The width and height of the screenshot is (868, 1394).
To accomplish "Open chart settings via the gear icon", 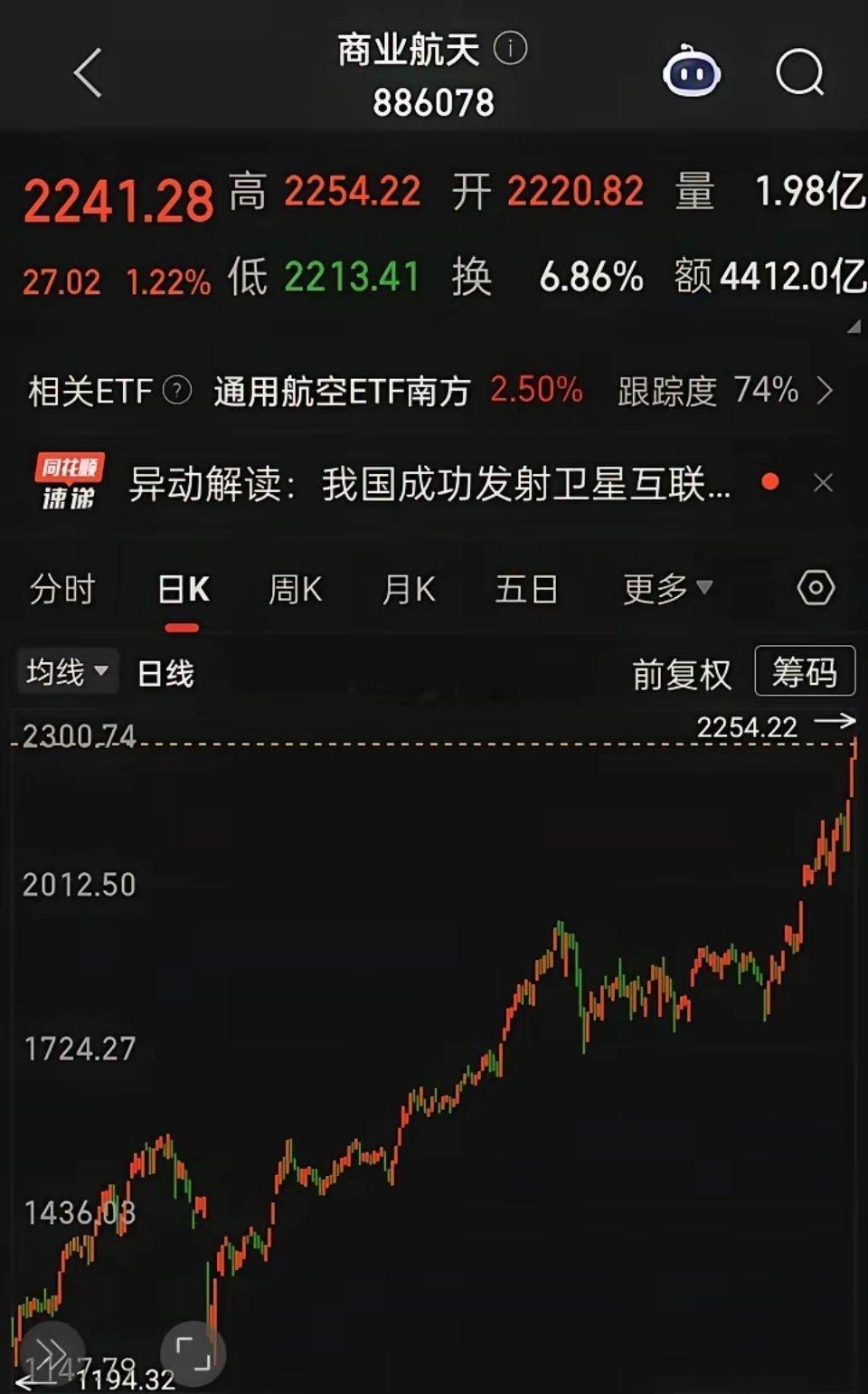I will pyautogui.click(x=816, y=588).
